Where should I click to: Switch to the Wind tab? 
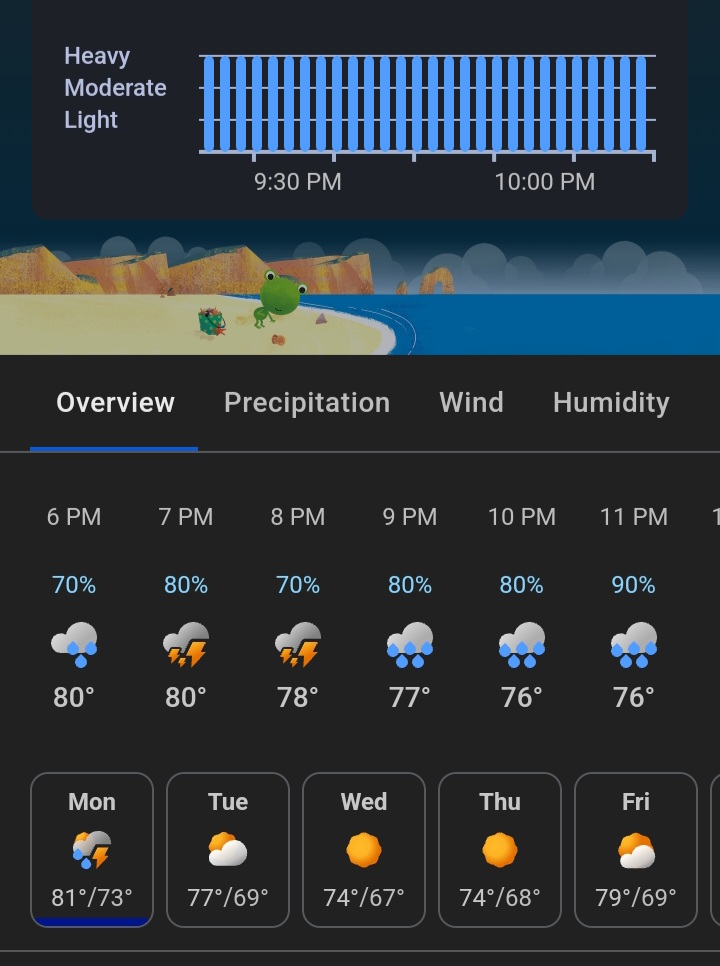pyautogui.click(x=471, y=403)
